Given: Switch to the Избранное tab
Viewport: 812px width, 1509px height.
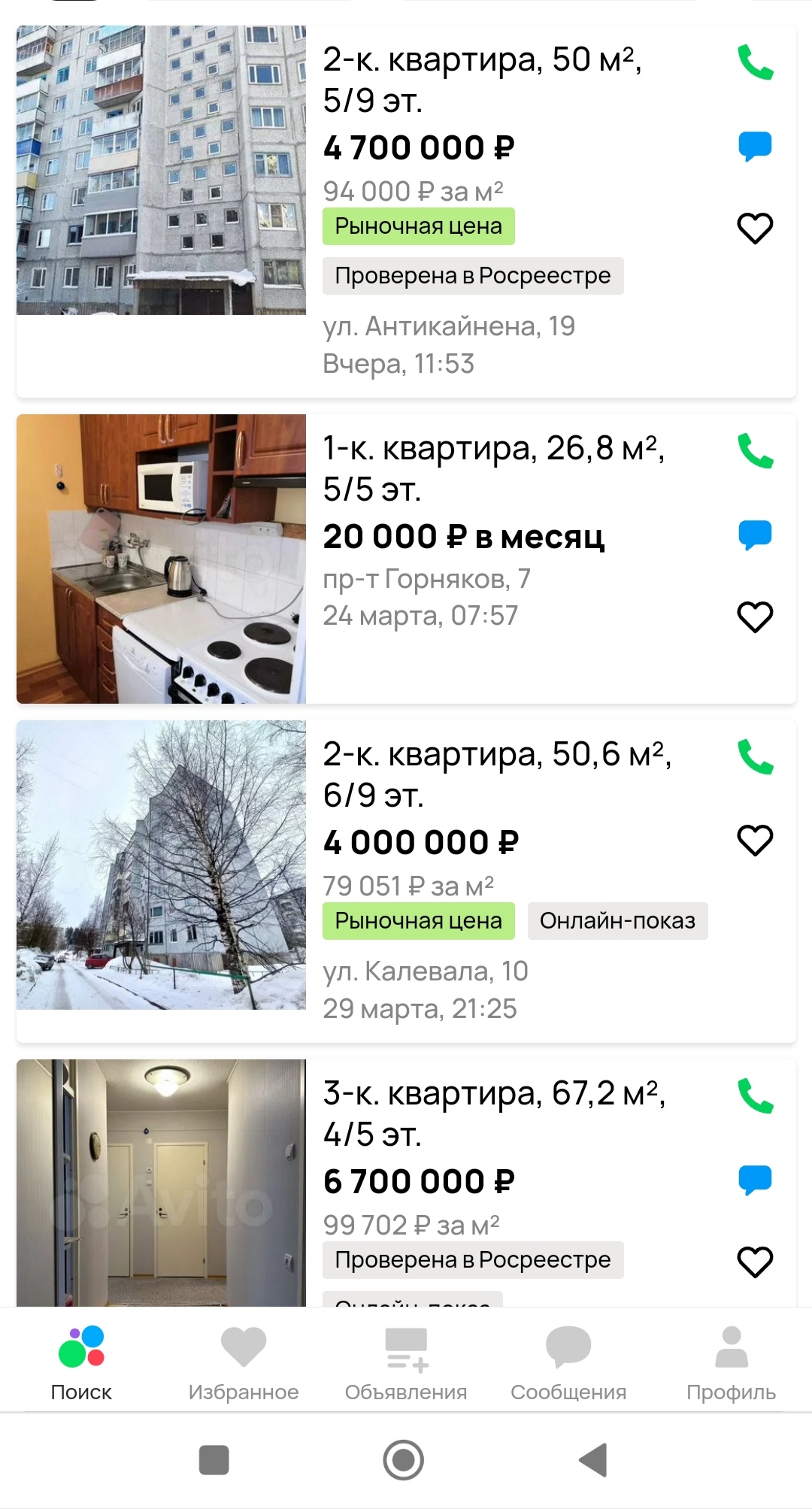Looking at the screenshot, I should click(x=244, y=1362).
